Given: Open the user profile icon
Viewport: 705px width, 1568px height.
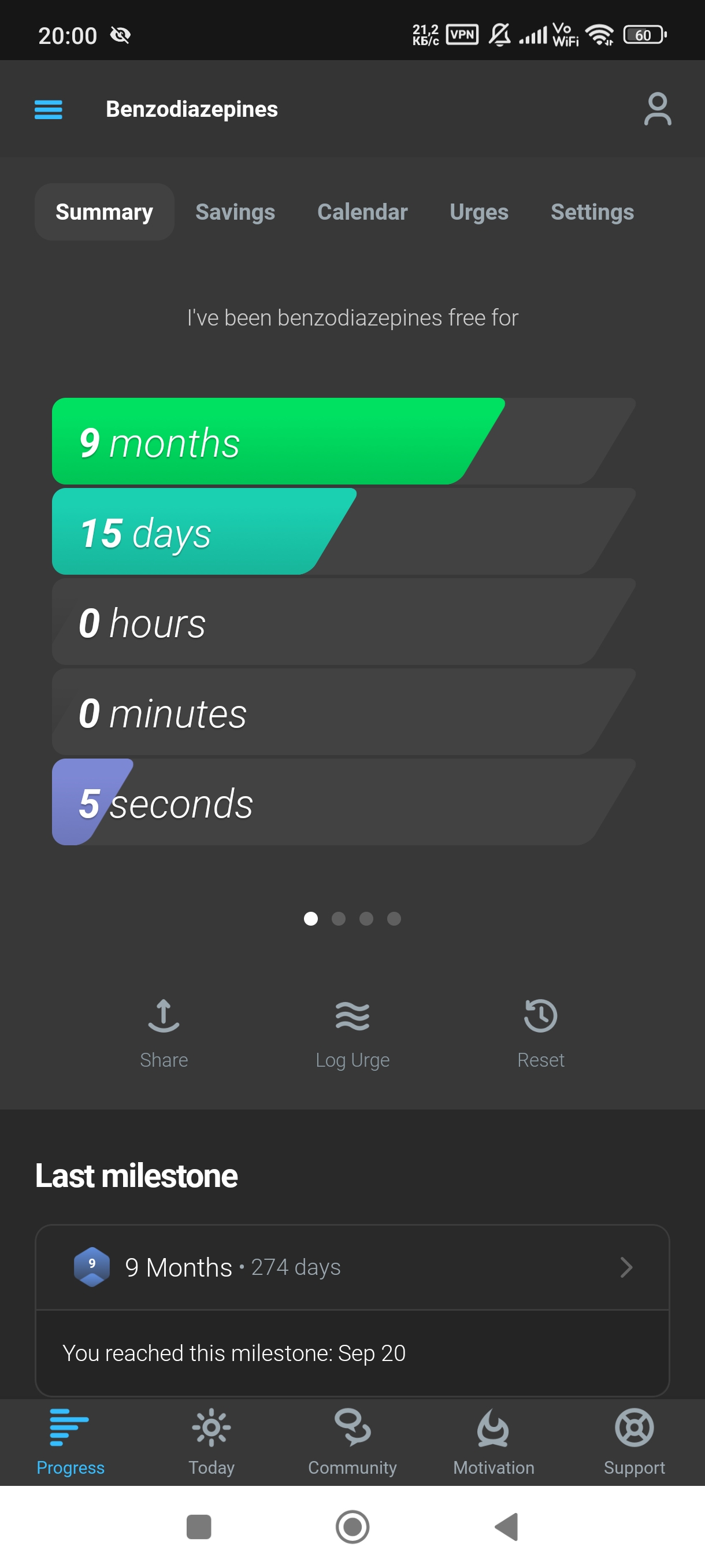Looking at the screenshot, I should pos(657,110).
